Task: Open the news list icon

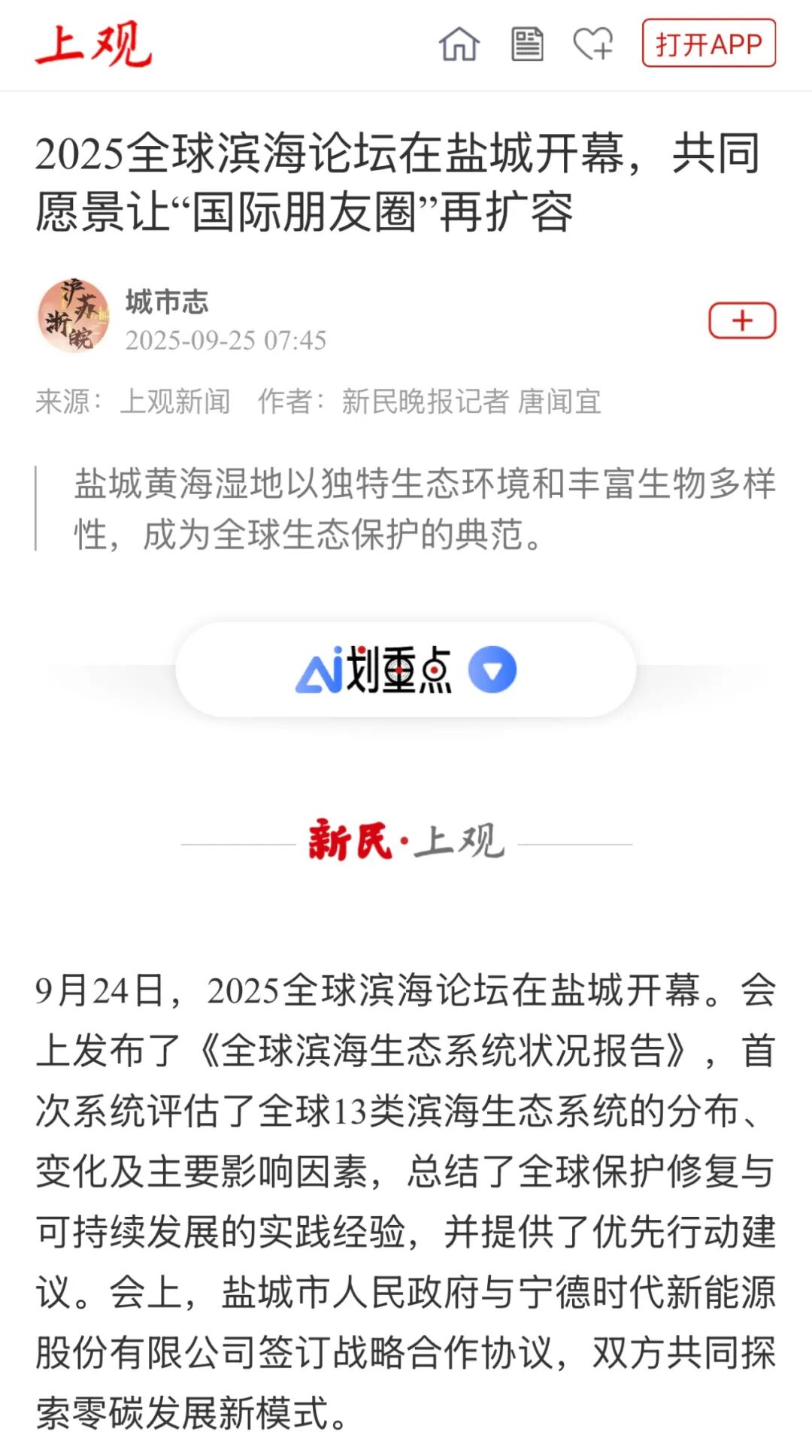Action: tap(527, 44)
